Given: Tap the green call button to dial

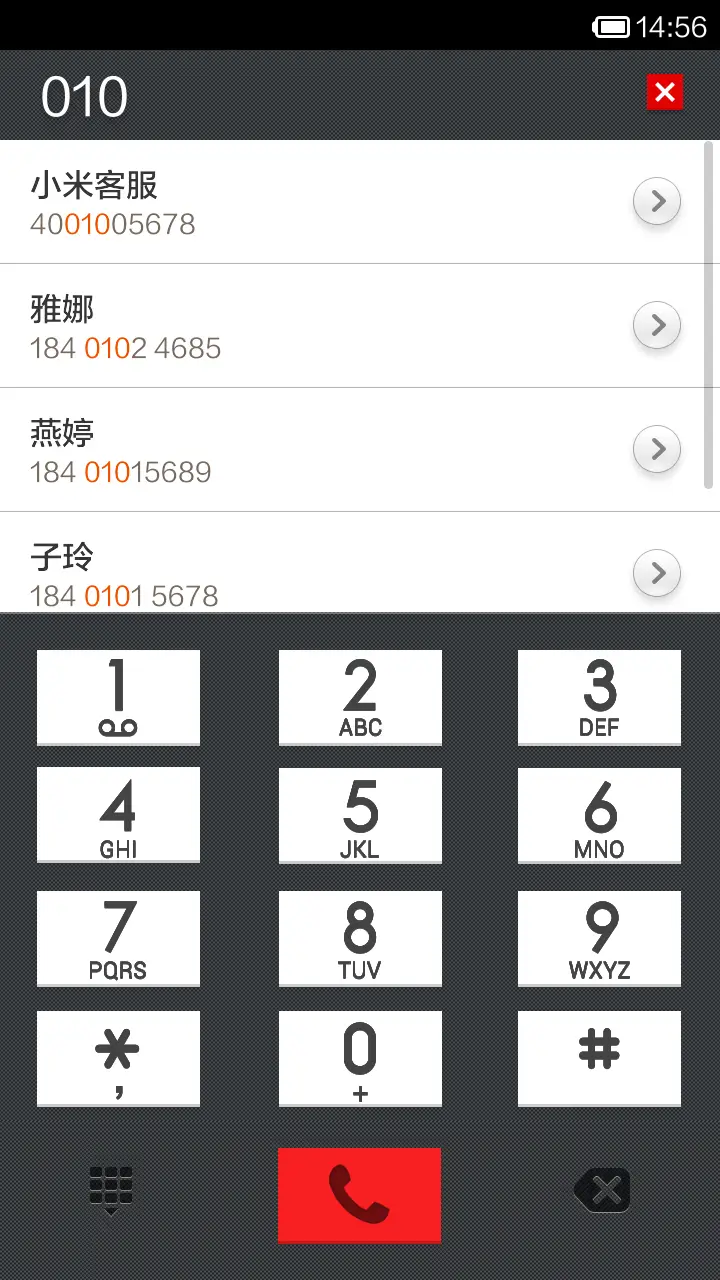Looking at the screenshot, I should click(360, 1195).
